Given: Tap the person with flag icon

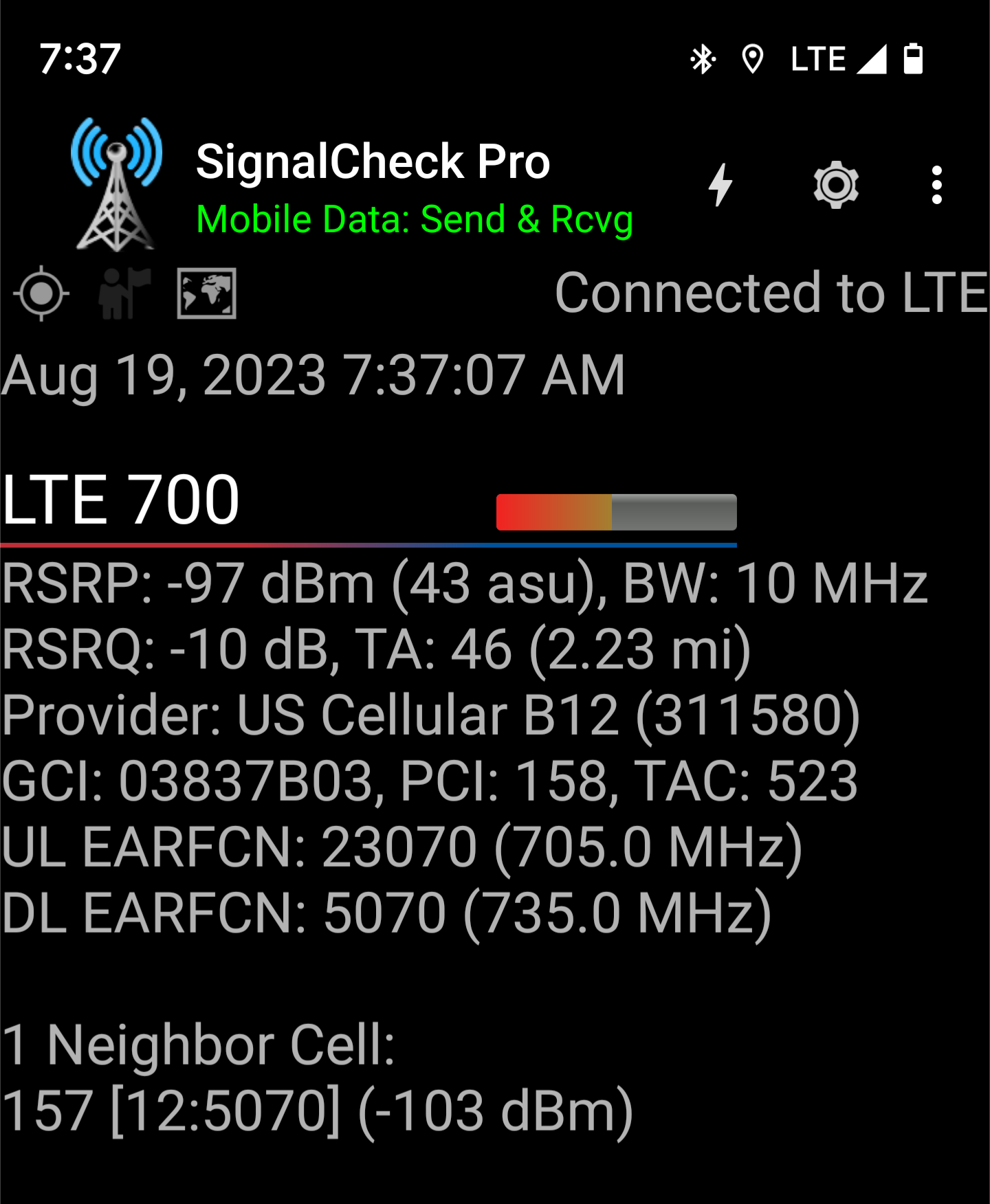Looking at the screenshot, I should [124, 293].
